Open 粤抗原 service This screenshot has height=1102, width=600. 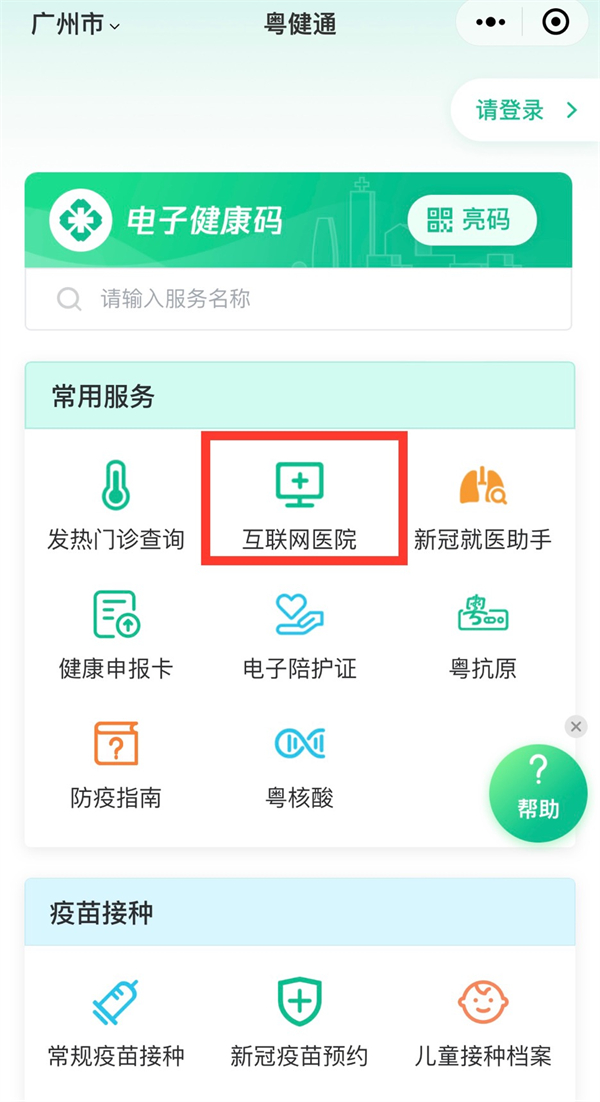click(483, 634)
